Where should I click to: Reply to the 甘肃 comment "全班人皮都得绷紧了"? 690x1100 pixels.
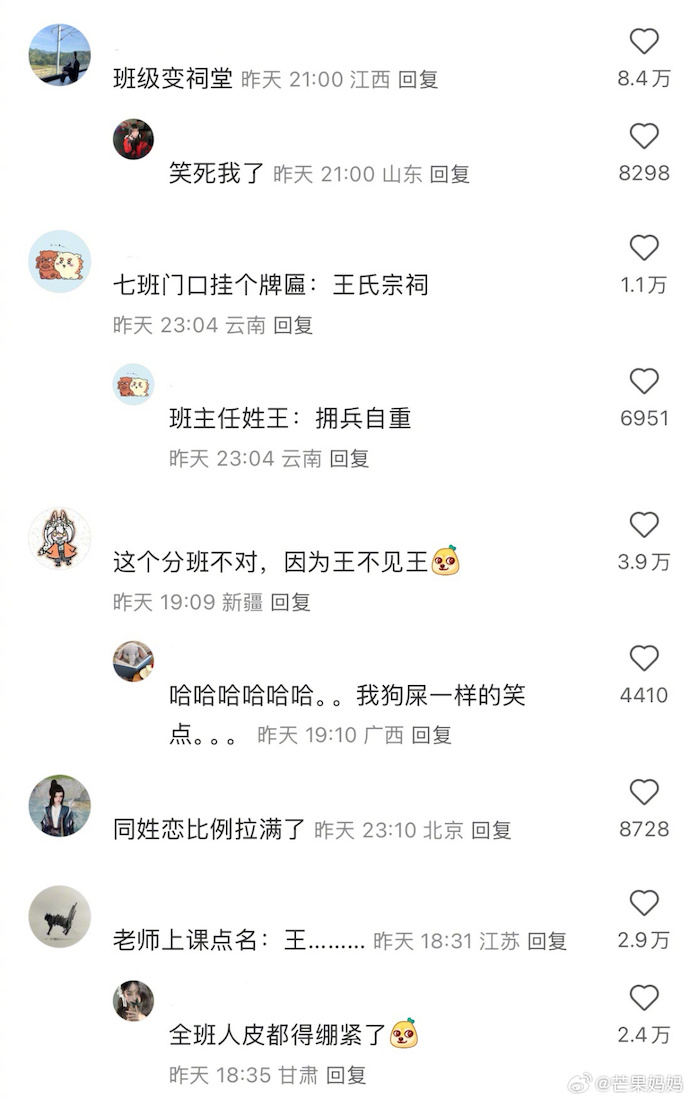coord(346,1075)
